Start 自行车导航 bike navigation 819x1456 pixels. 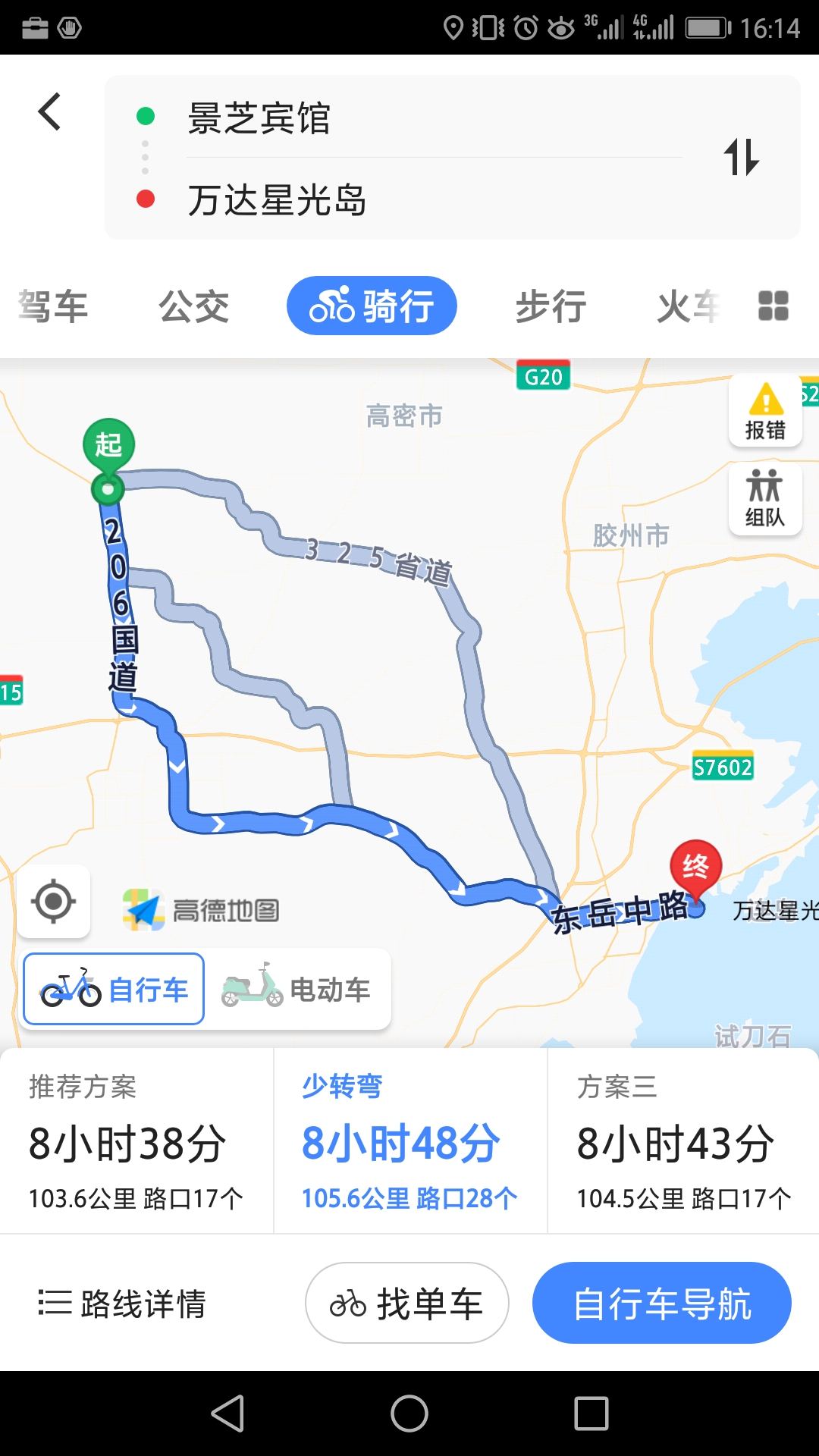(x=661, y=1304)
